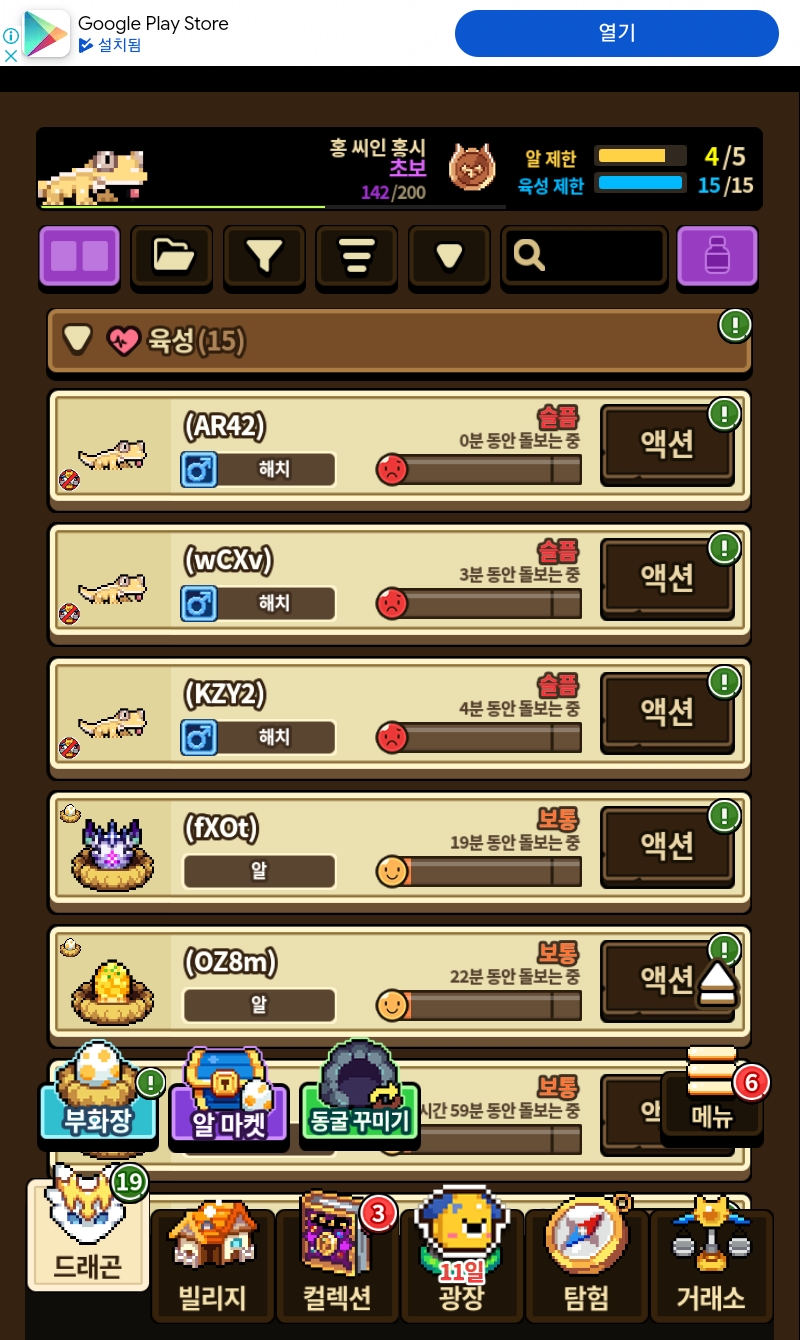This screenshot has height=1340, width=800.
Task: Open the sort order options
Action: (x=356, y=257)
